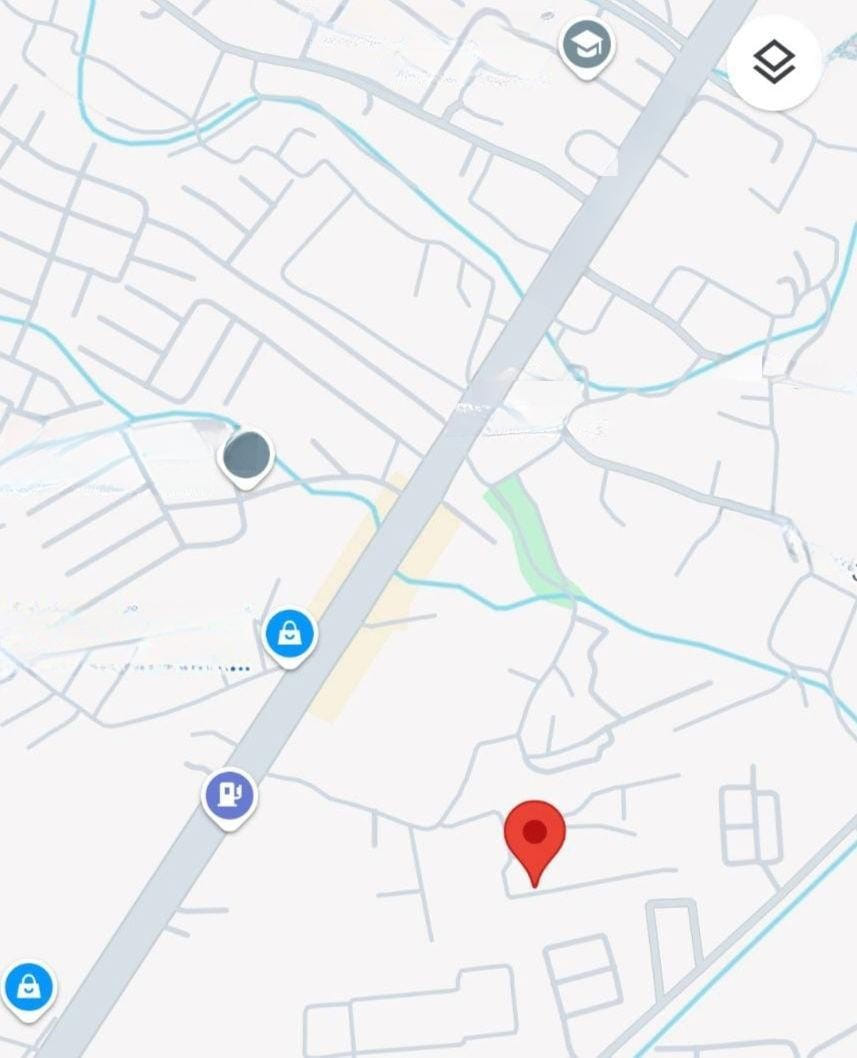Open the map layers button

coord(774,63)
